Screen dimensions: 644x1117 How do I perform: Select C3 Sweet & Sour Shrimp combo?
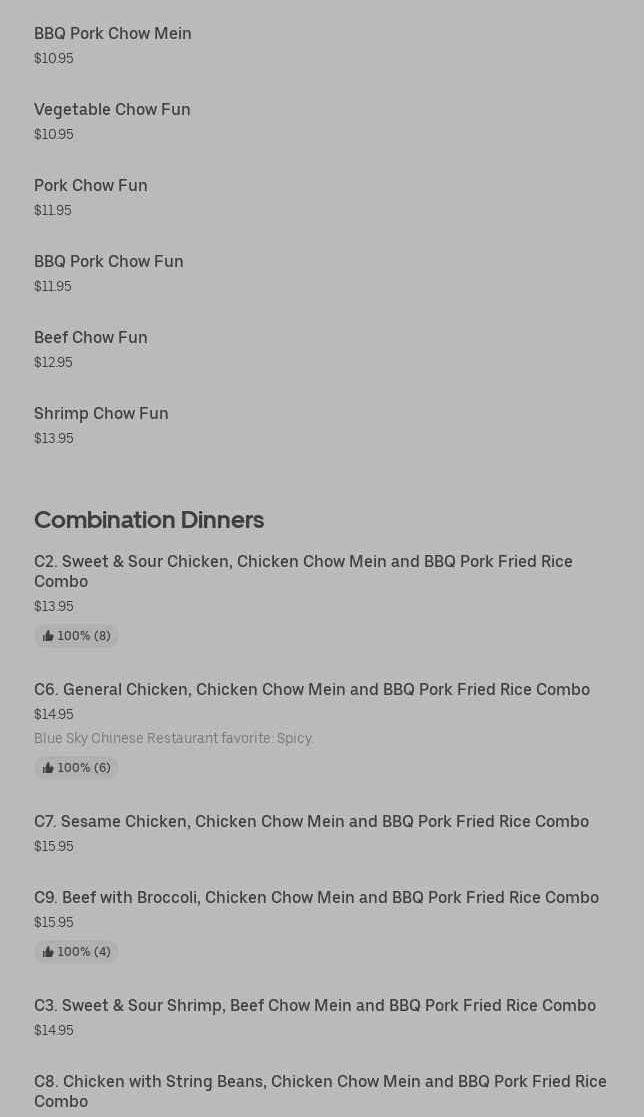coord(315,1006)
